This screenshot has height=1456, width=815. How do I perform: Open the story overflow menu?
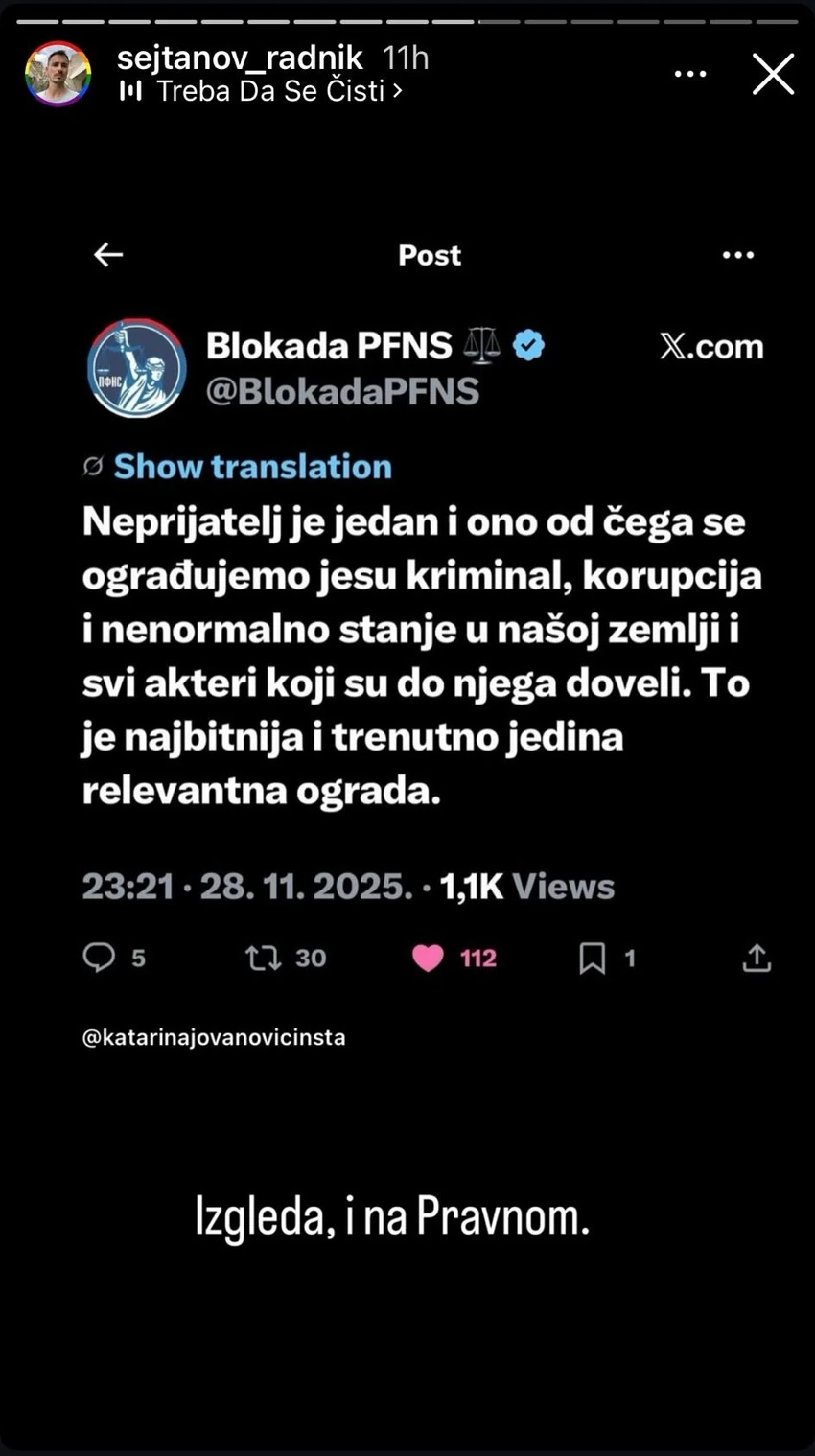(x=690, y=74)
